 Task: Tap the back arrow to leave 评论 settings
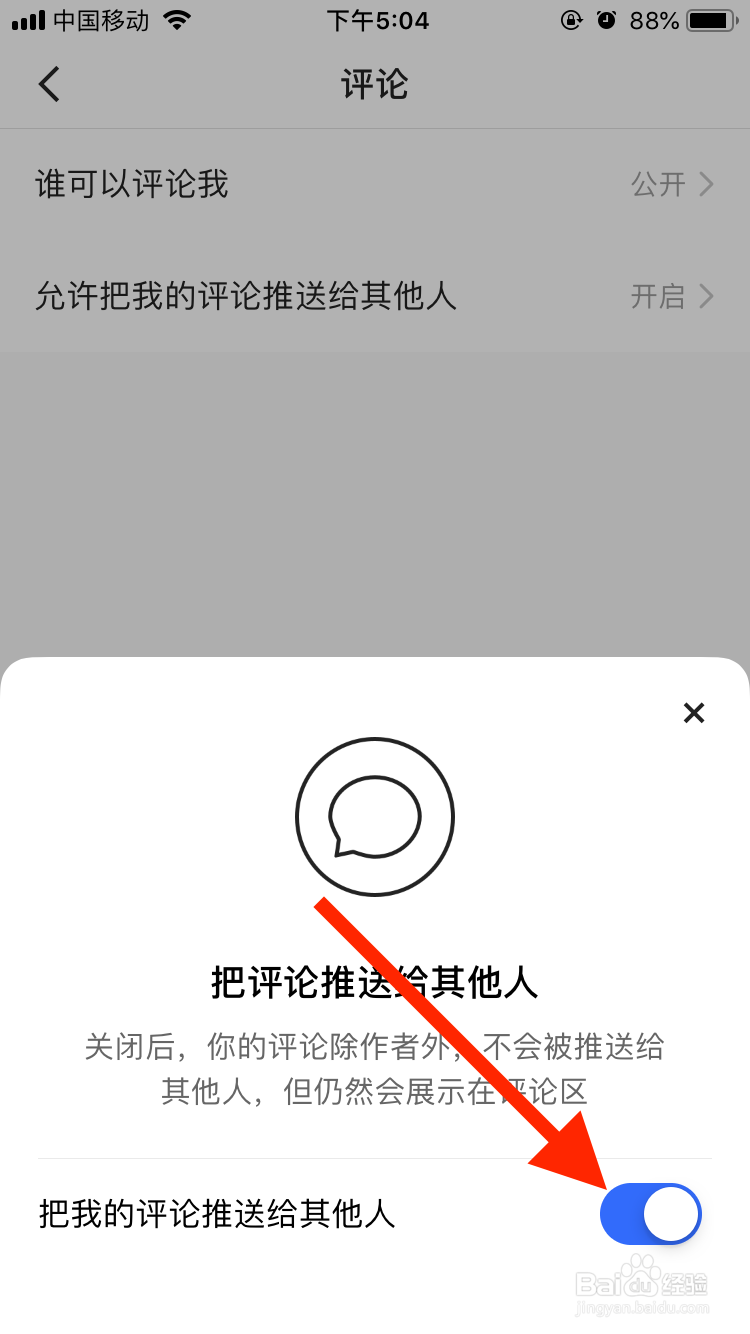tap(48, 84)
